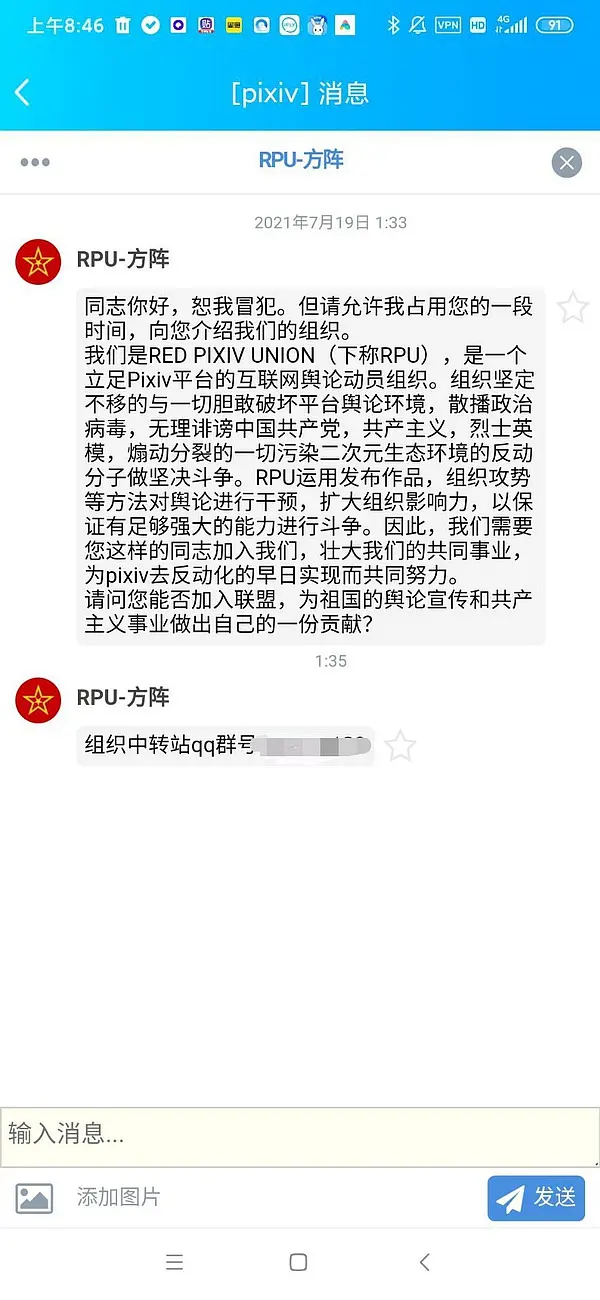This screenshot has height=1300, width=600.
Task: Star the long introduction message
Action: (x=572, y=308)
